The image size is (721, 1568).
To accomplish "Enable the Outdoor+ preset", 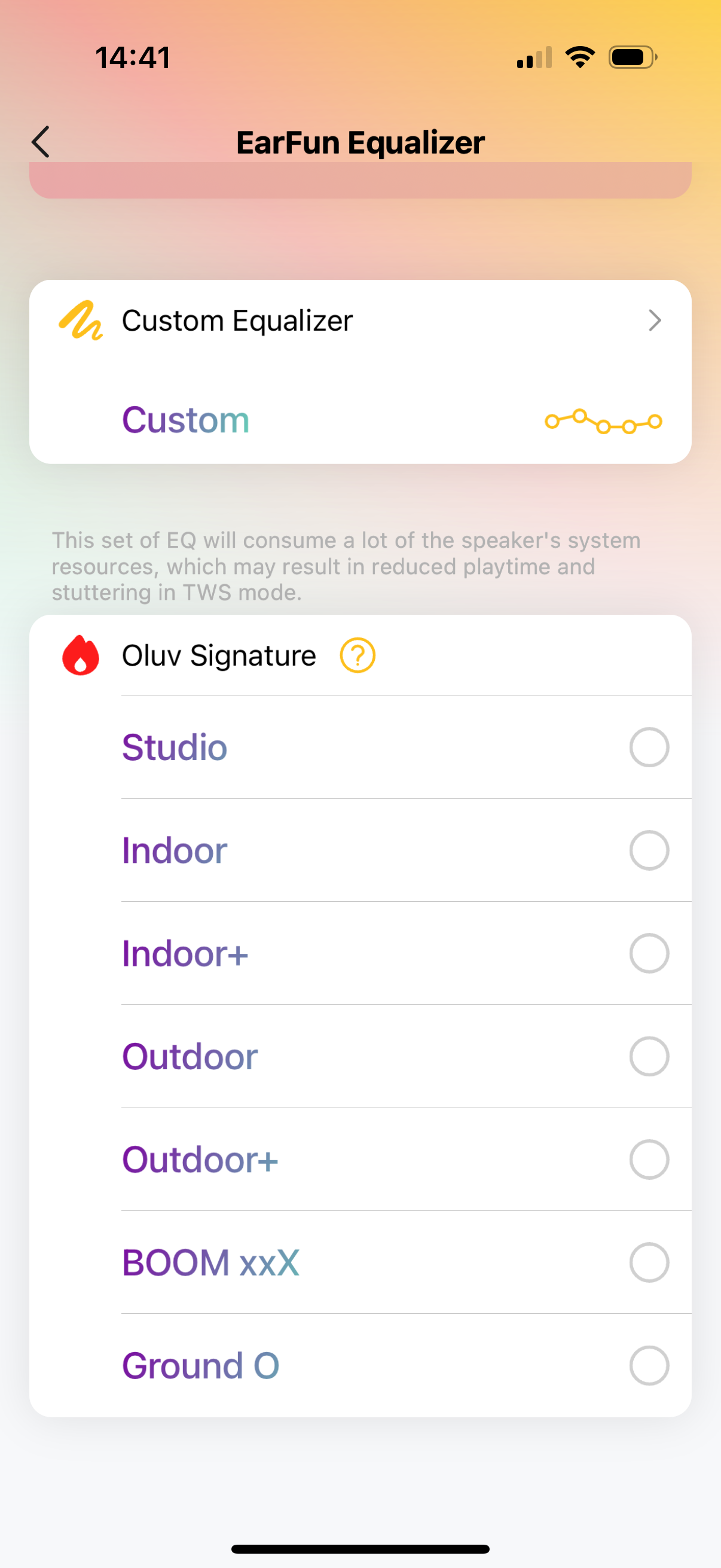I will (407, 1160).
